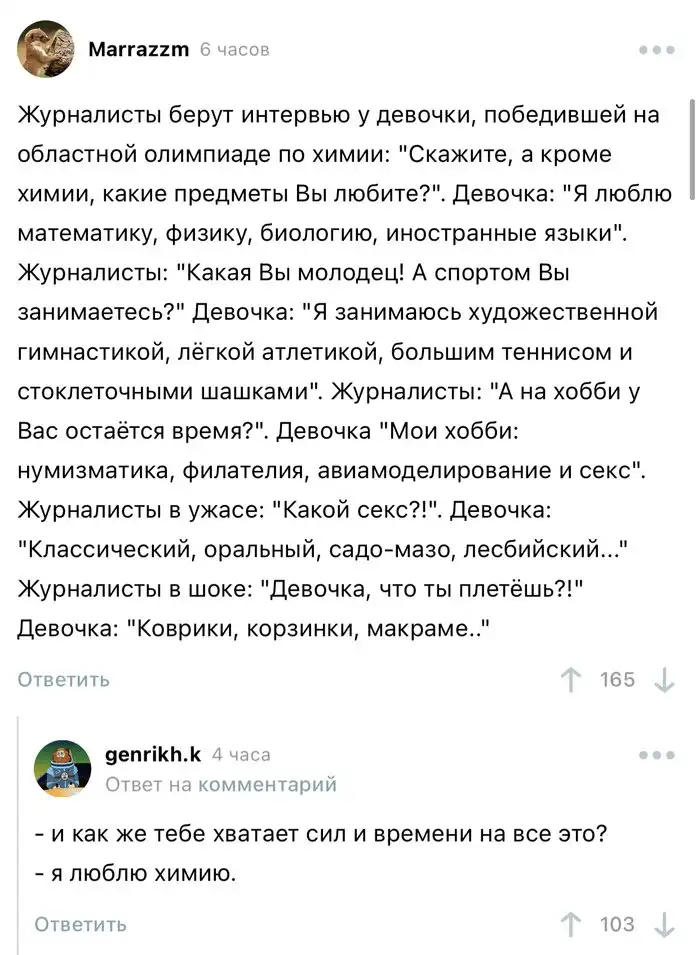Jump to the parent comment via комментарий link

tap(268, 785)
